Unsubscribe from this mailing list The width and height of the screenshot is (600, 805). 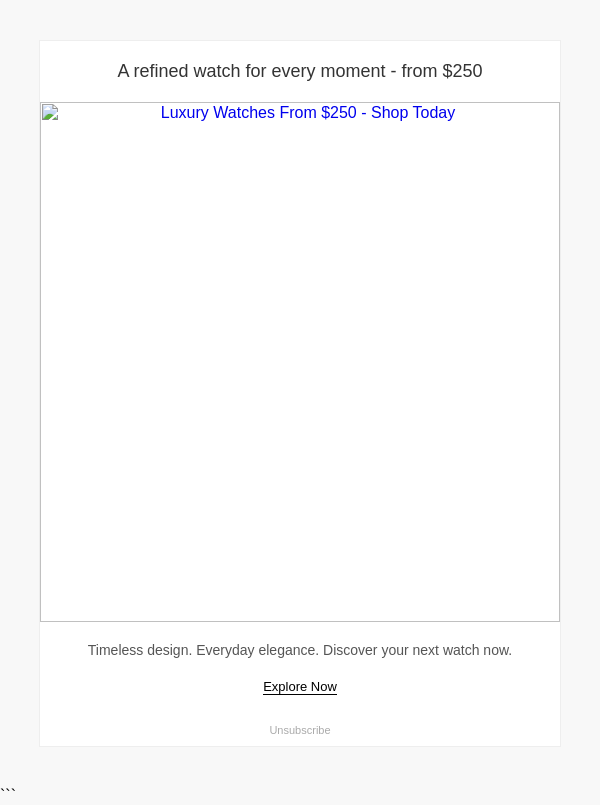click(300, 730)
